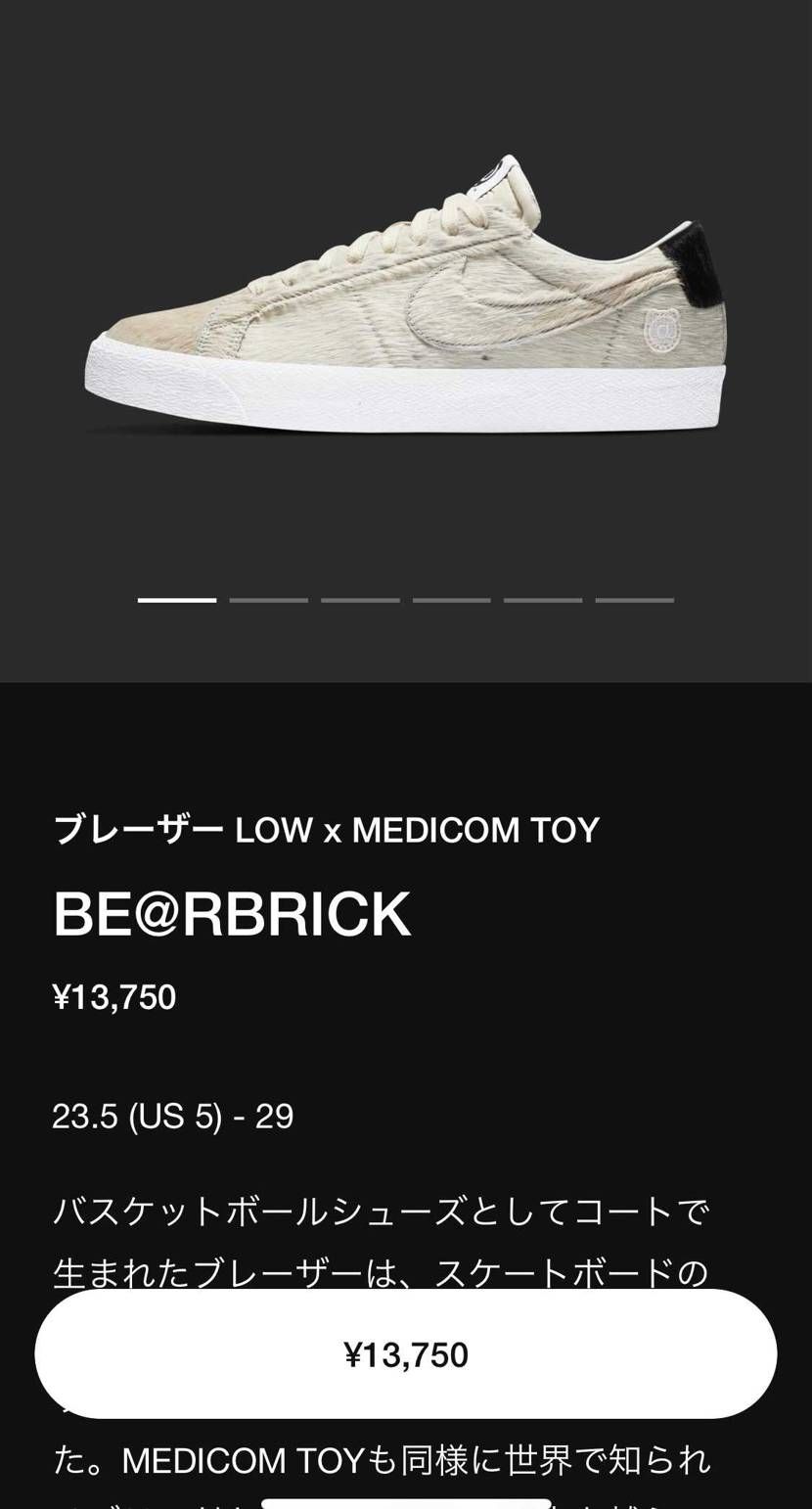Jump to the second product image indicator

coord(268,600)
